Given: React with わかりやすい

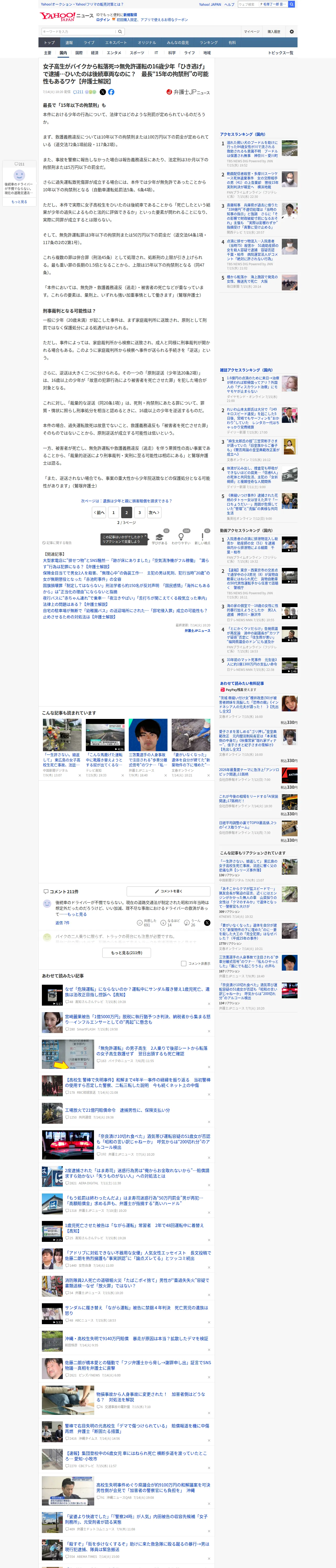Looking at the screenshot, I should (181, 539).
